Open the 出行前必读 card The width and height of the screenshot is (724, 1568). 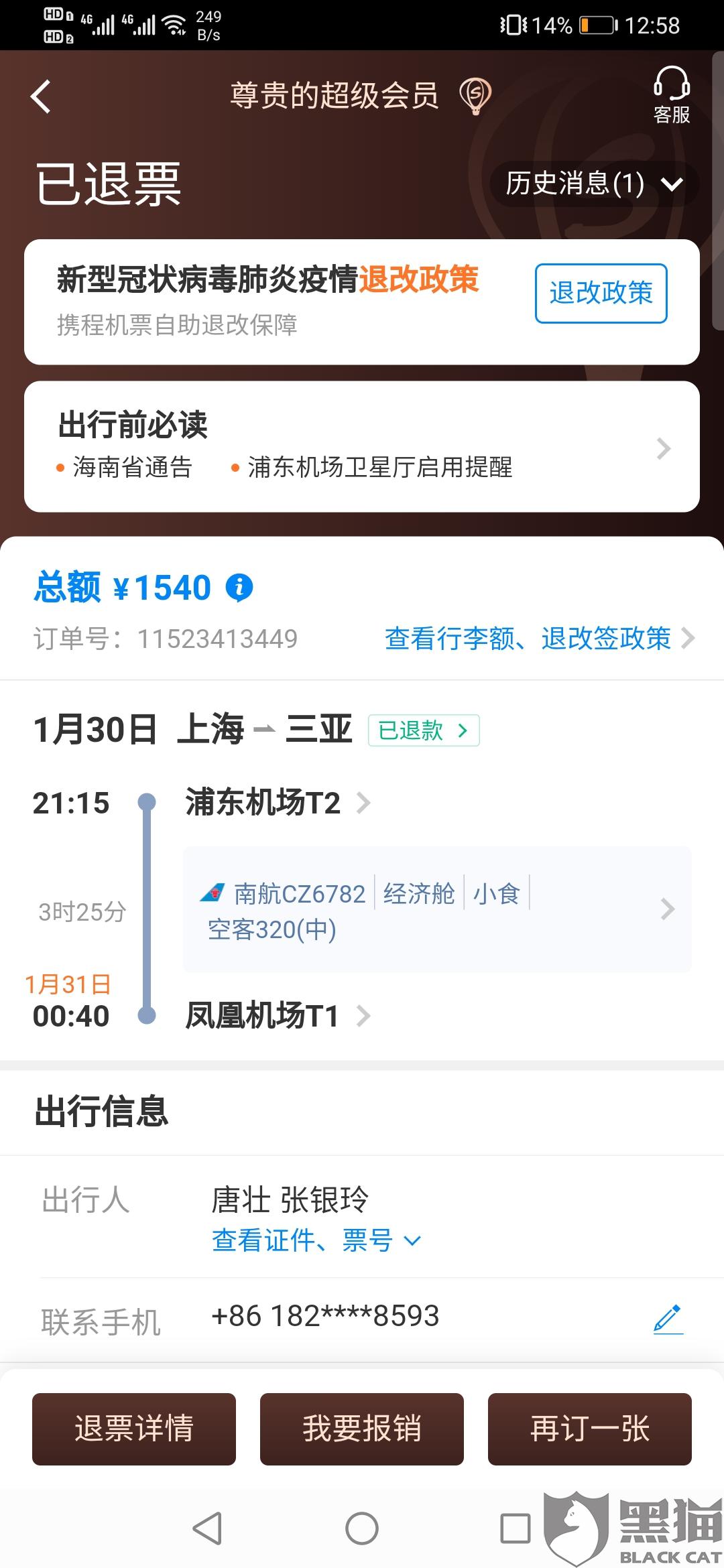coord(362,447)
